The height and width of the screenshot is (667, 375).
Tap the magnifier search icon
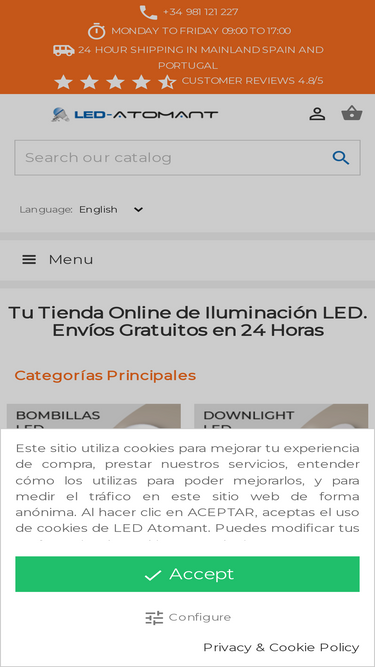(x=341, y=158)
